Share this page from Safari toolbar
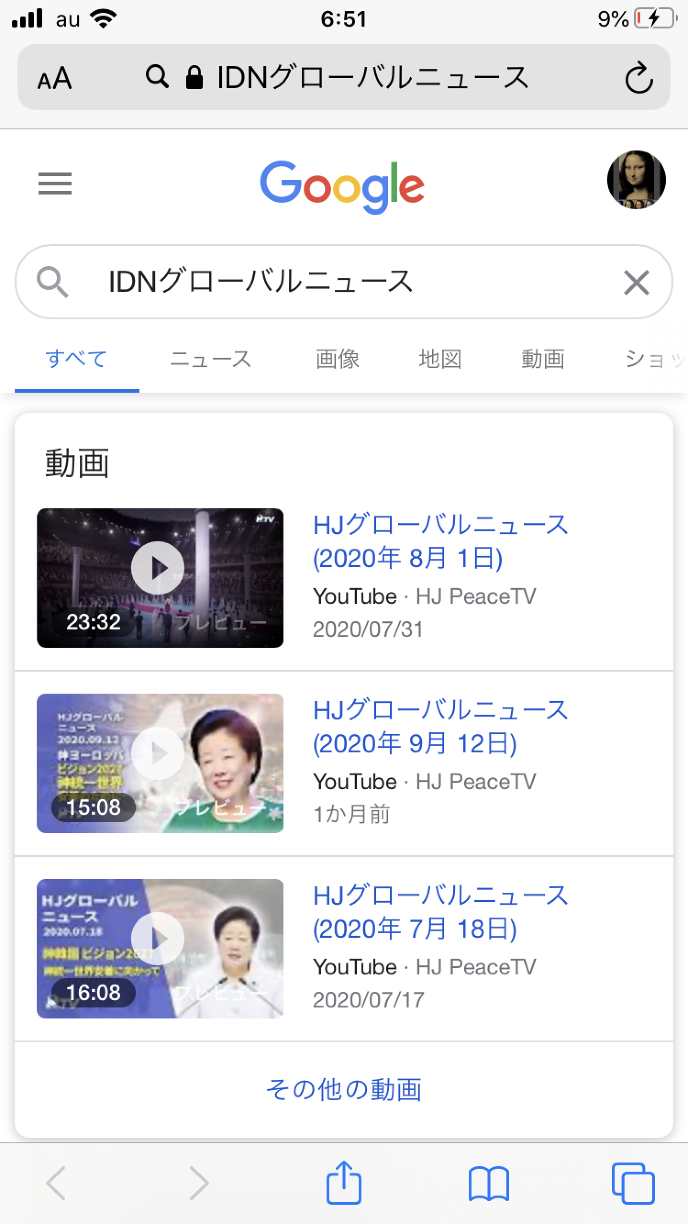This screenshot has width=688, height=1224. pyautogui.click(x=343, y=1183)
